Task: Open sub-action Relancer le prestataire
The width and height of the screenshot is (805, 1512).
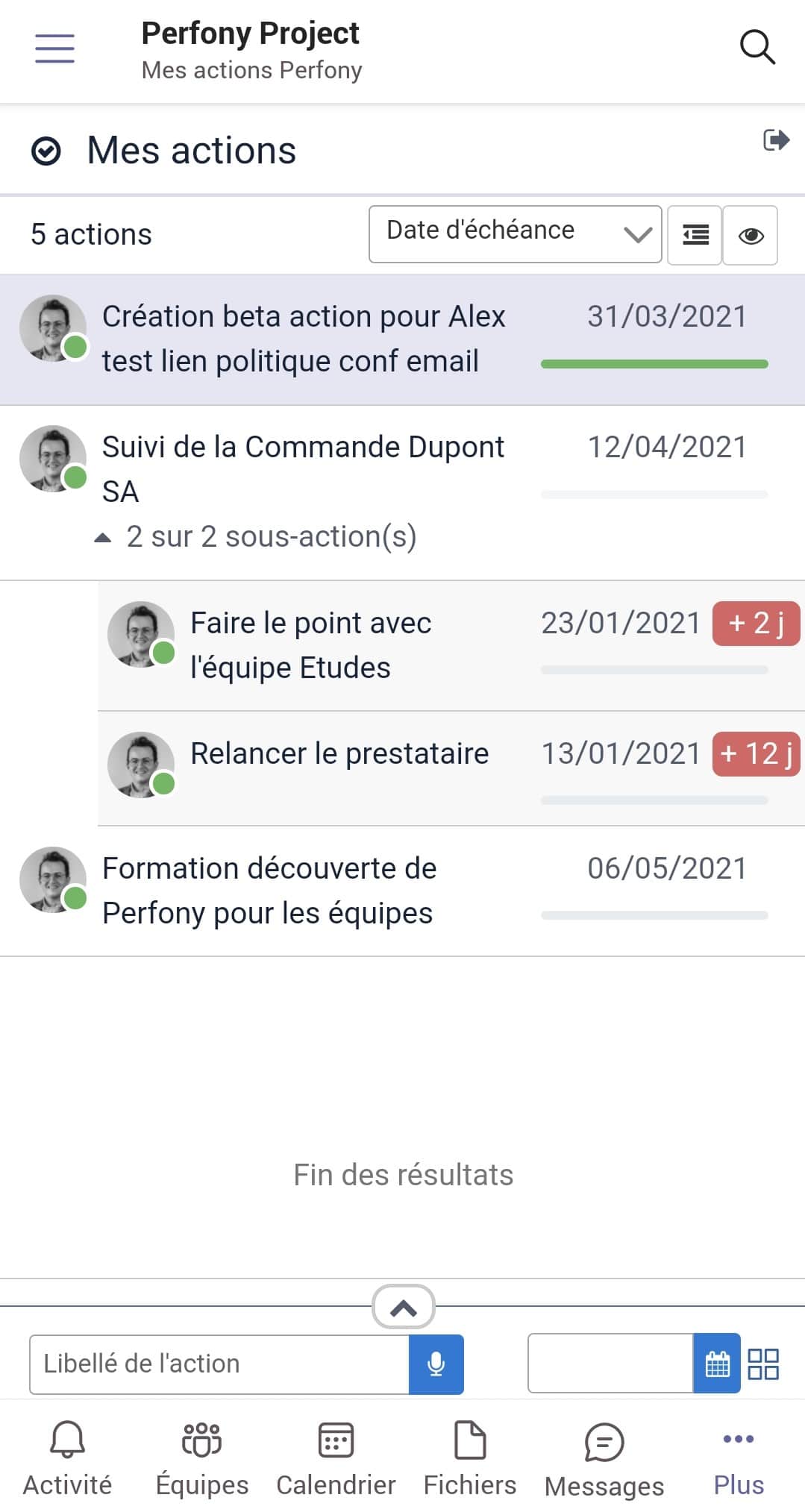Action: click(339, 754)
